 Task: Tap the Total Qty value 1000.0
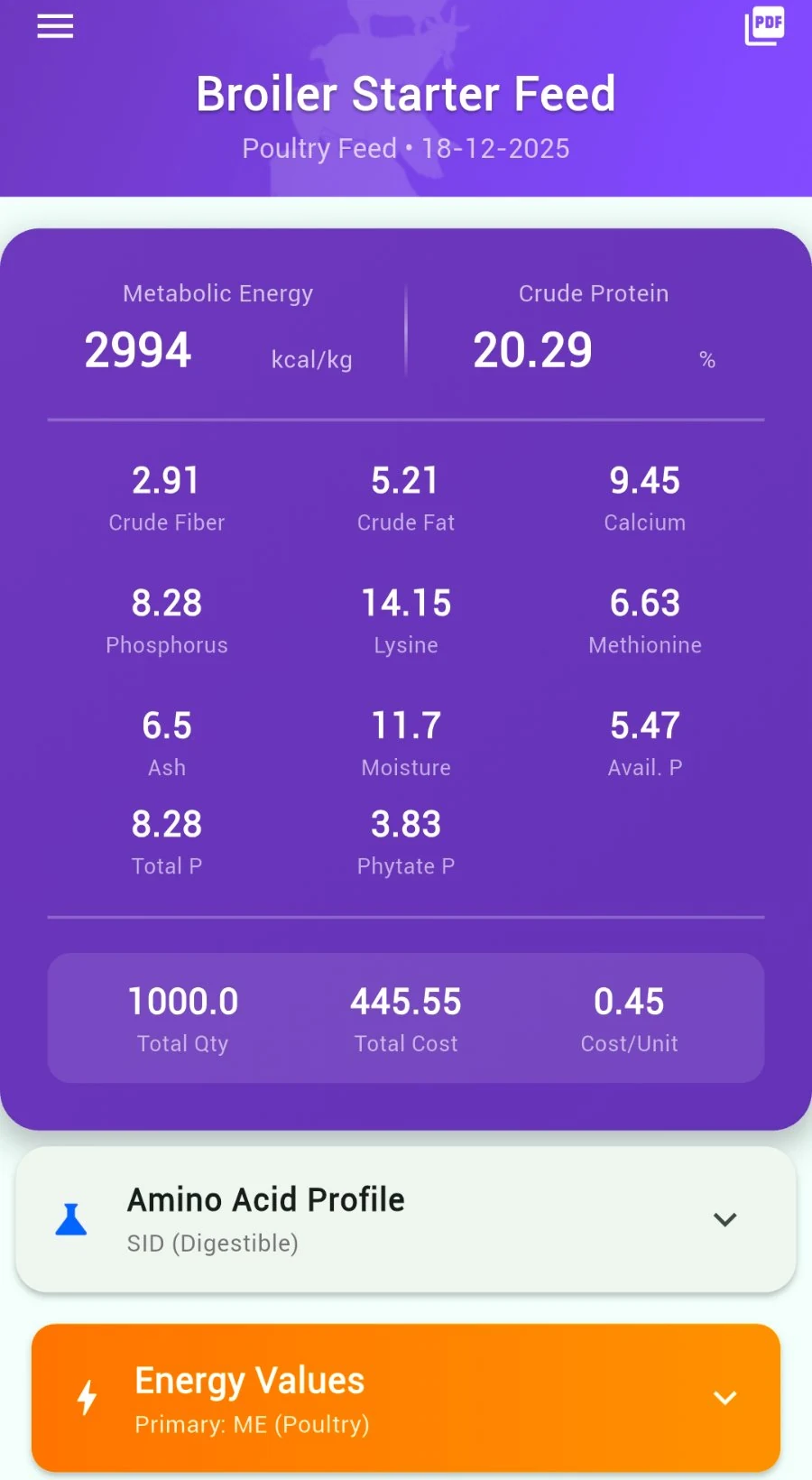pos(181,1001)
